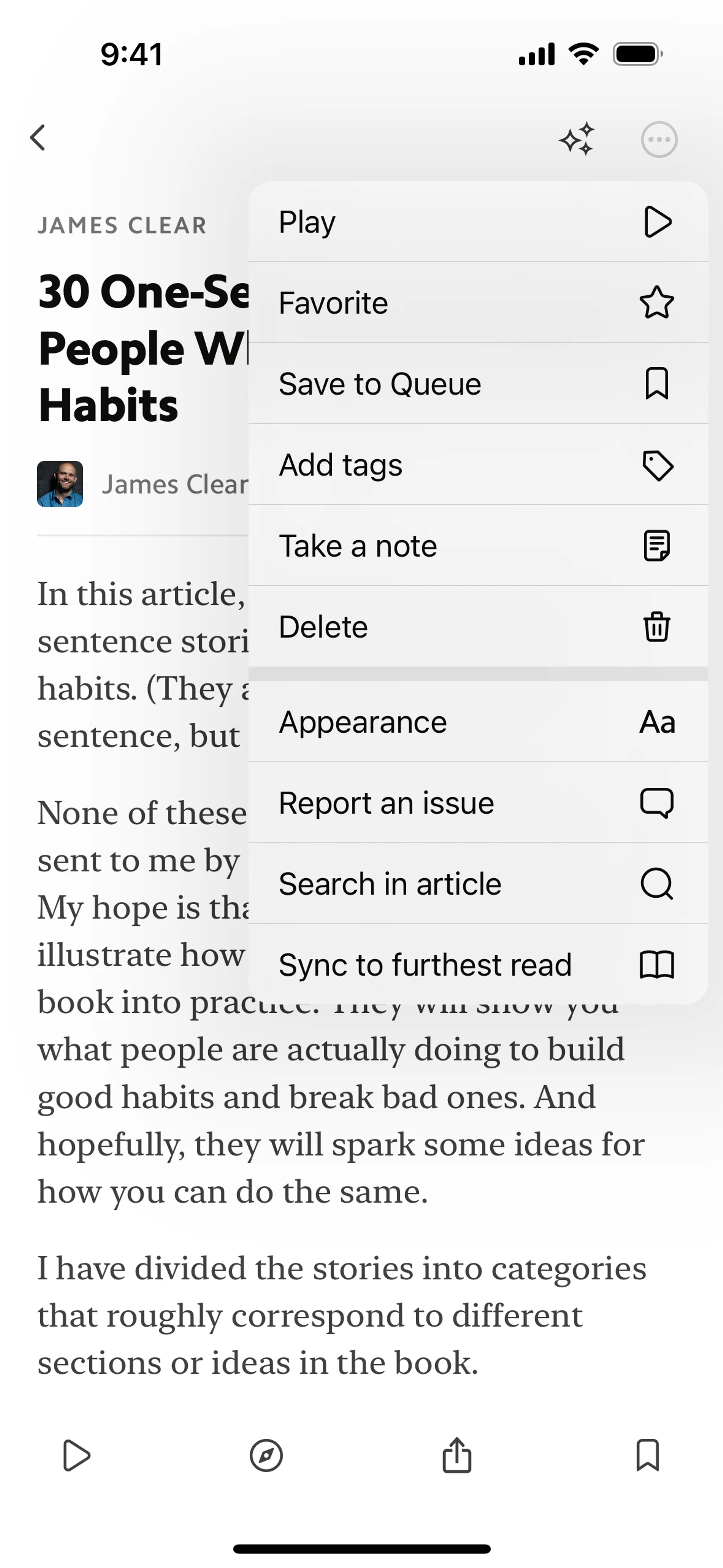Select Take a note

pyautogui.click(x=478, y=546)
